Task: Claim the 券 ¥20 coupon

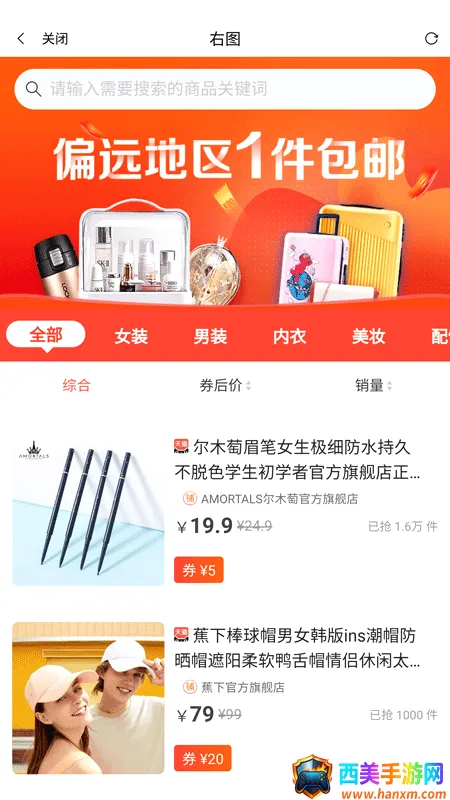Action: [x=203, y=759]
